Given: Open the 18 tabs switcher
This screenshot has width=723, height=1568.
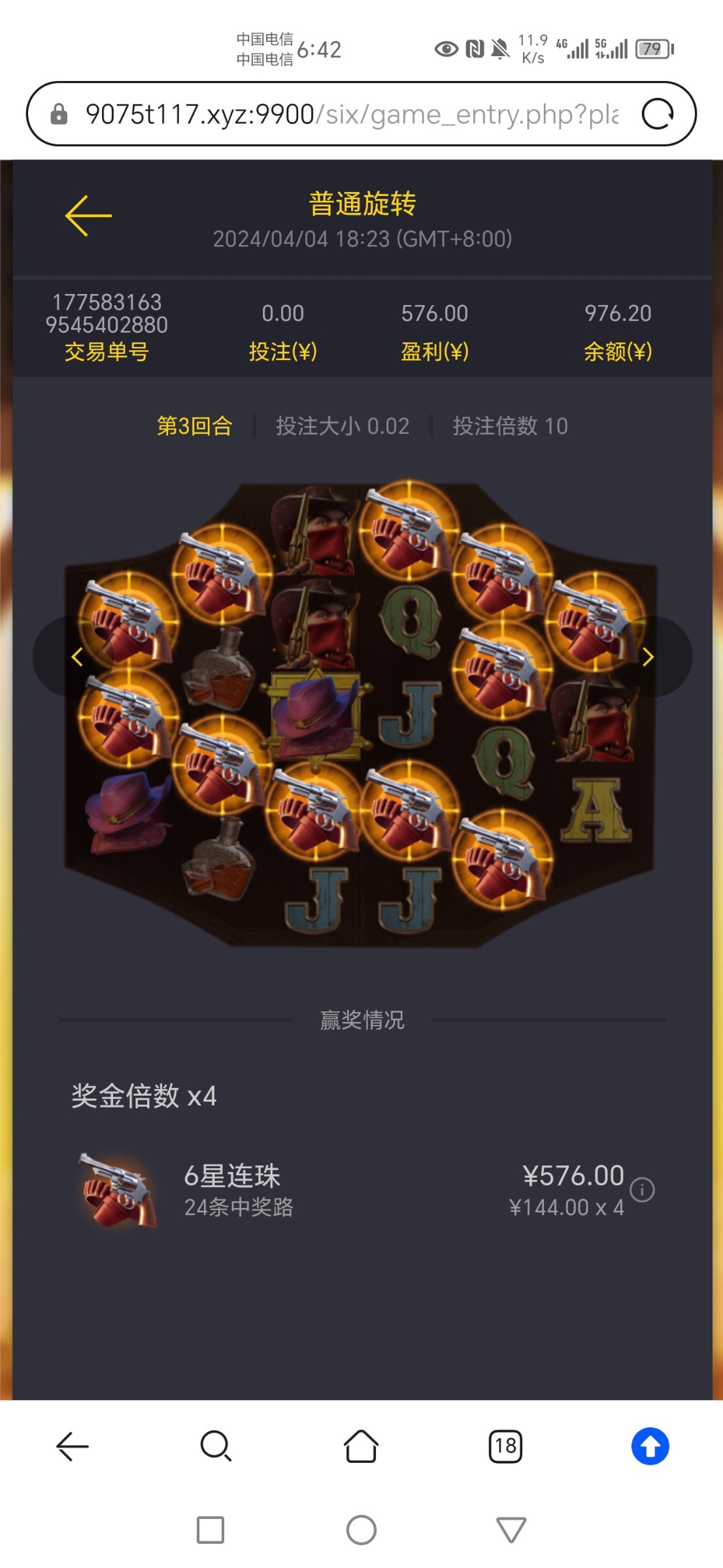Looking at the screenshot, I should click(505, 1446).
